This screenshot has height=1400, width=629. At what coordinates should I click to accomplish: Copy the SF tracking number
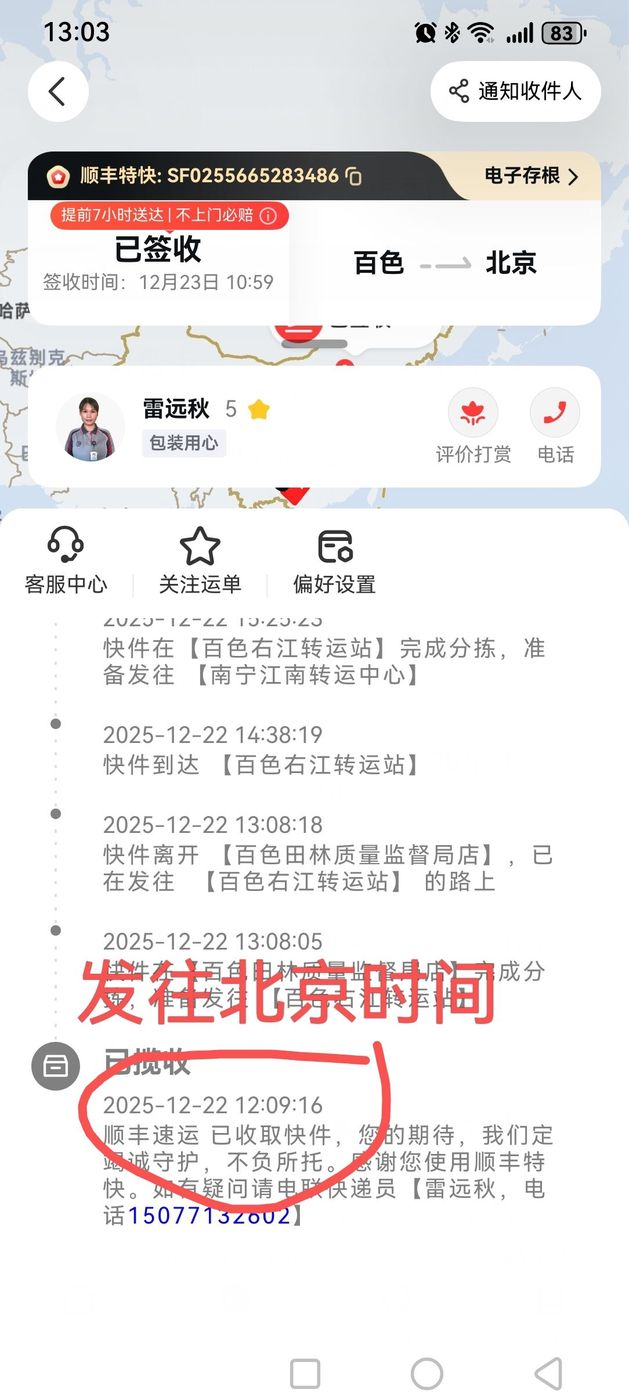tap(353, 176)
